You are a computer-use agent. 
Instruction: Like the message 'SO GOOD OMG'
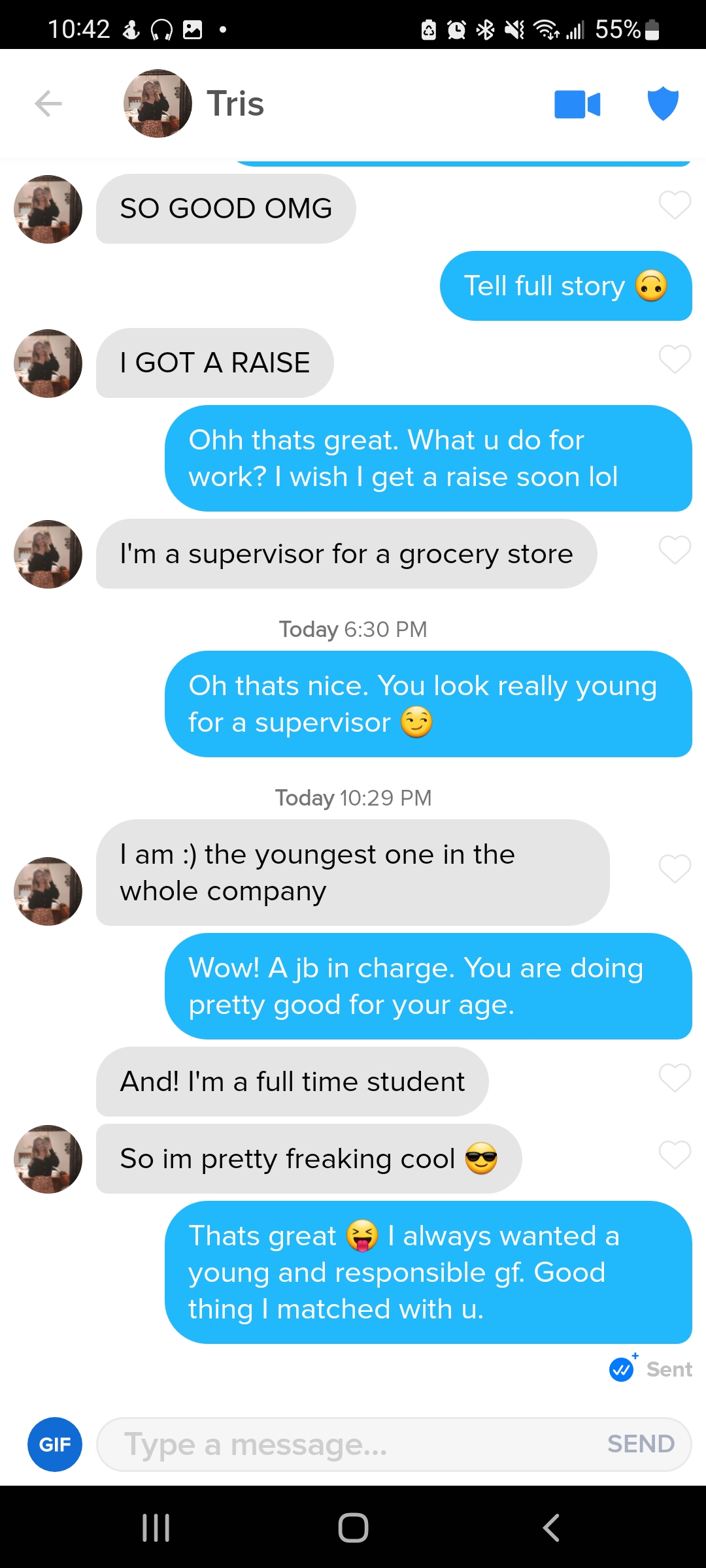click(675, 205)
